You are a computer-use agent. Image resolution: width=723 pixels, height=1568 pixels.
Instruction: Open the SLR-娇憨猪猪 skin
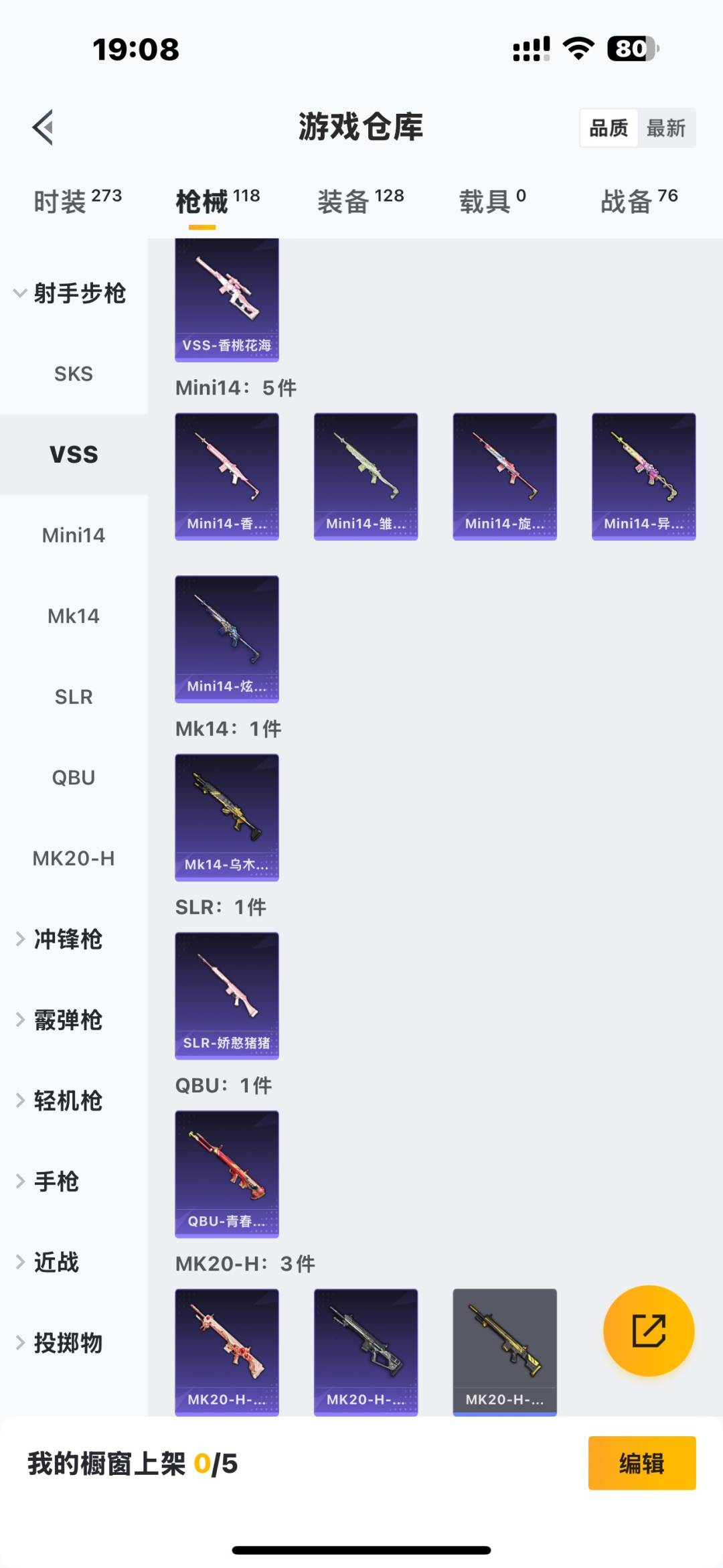pyautogui.click(x=227, y=995)
